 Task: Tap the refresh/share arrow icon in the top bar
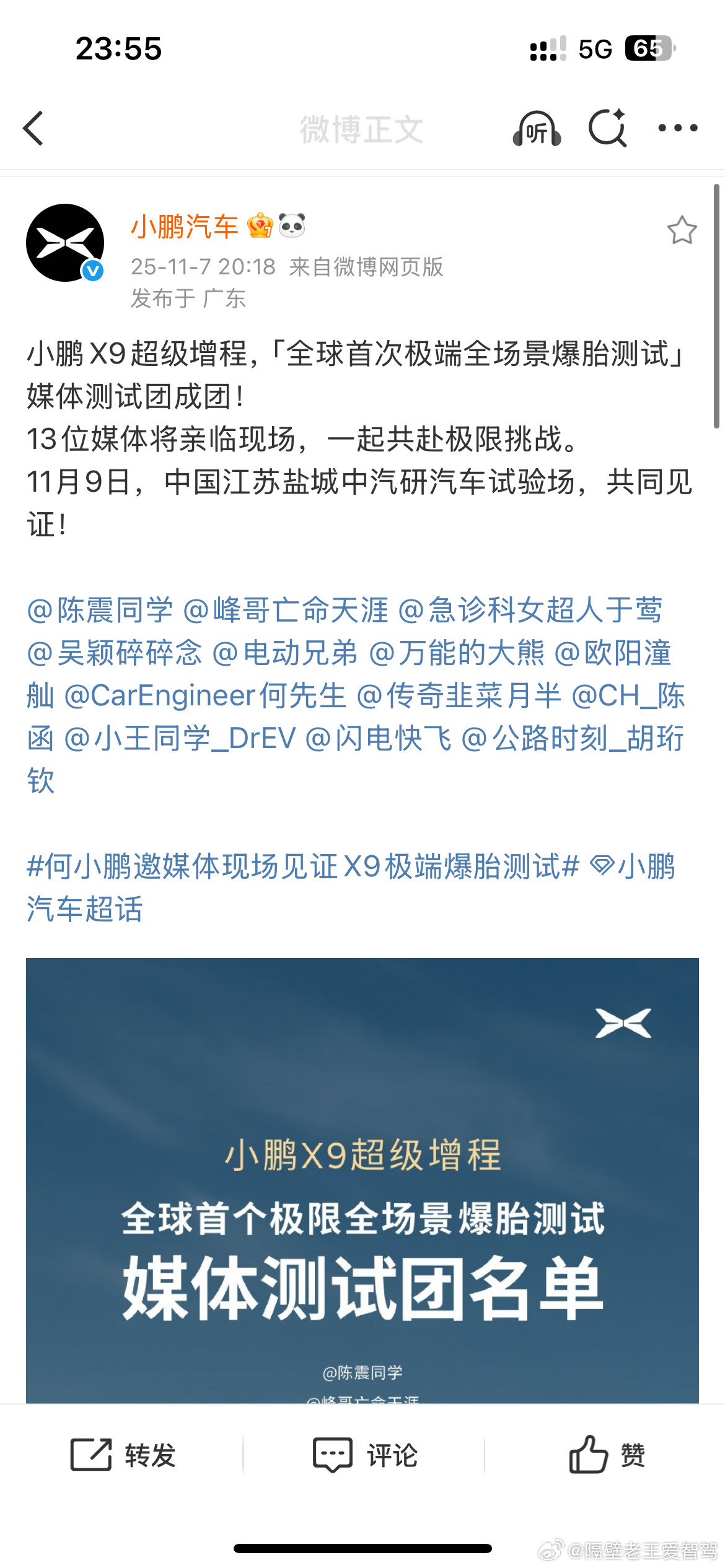tap(610, 128)
